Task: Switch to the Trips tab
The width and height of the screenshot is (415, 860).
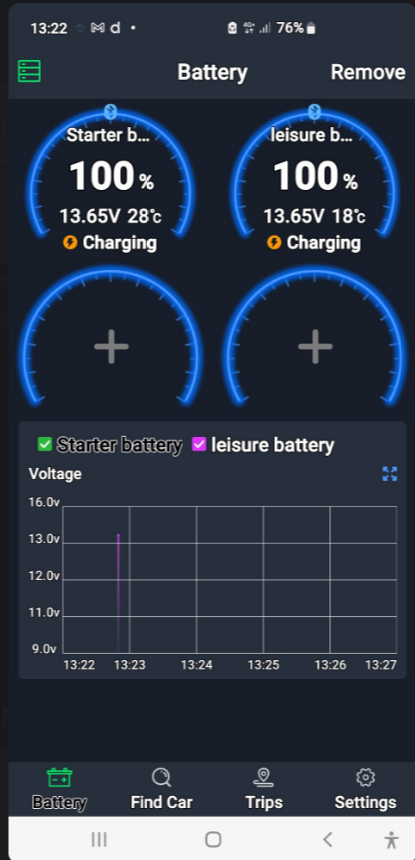Action: coord(264,789)
